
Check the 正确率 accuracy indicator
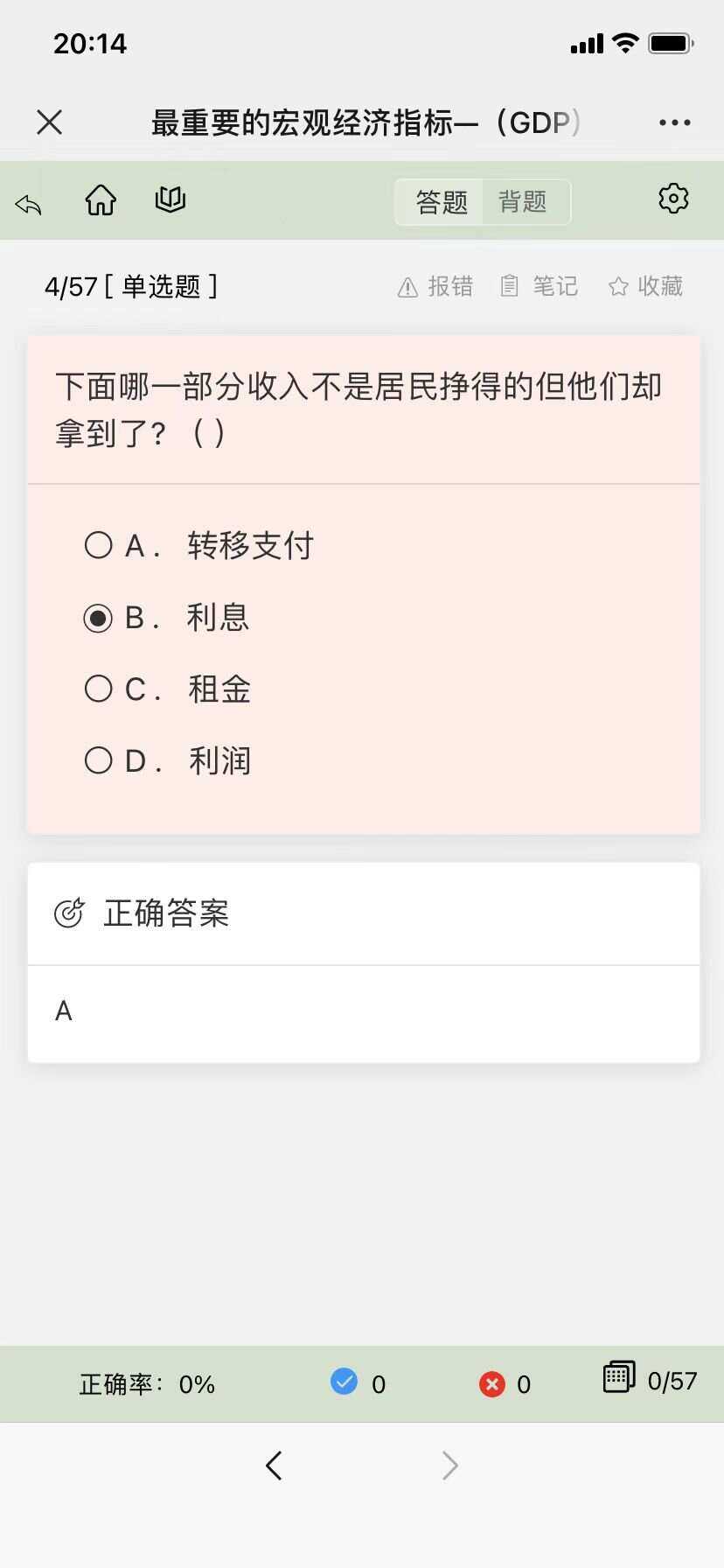146,1383
